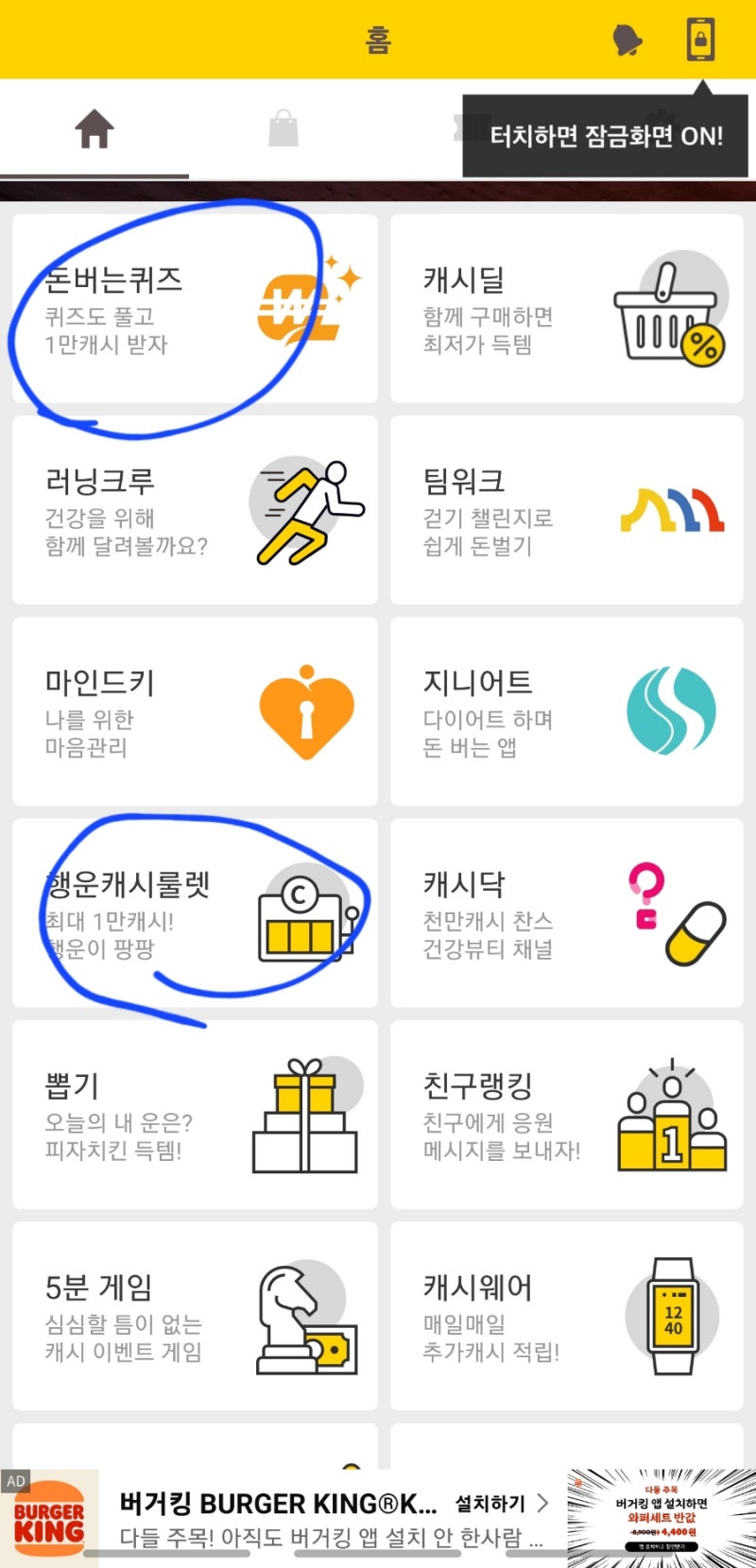Expand the chevron beside 설치하기
This screenshot has width=756, height=1568.
click(x=541, y=1504)
